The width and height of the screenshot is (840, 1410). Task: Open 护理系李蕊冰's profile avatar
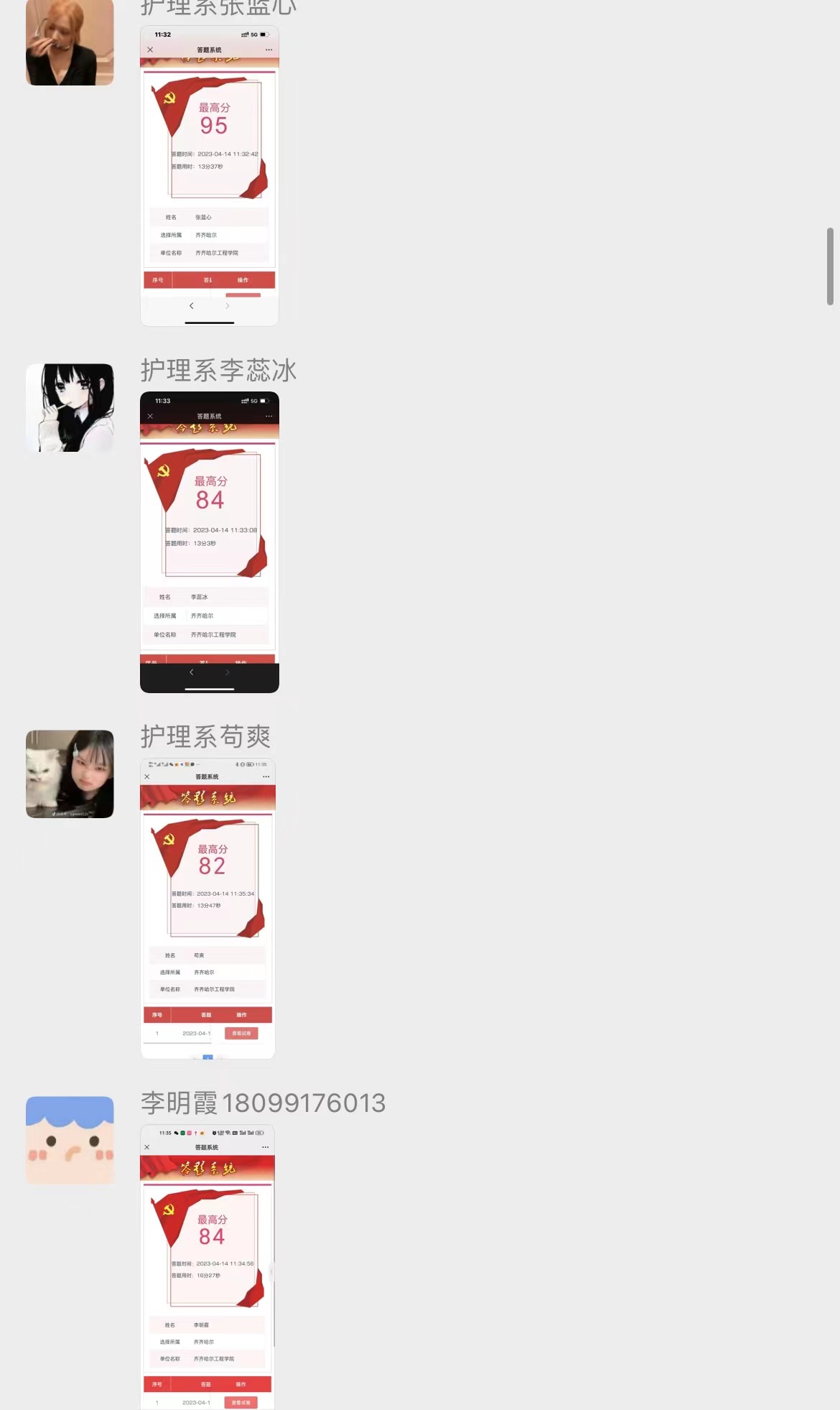click(70, 407)
